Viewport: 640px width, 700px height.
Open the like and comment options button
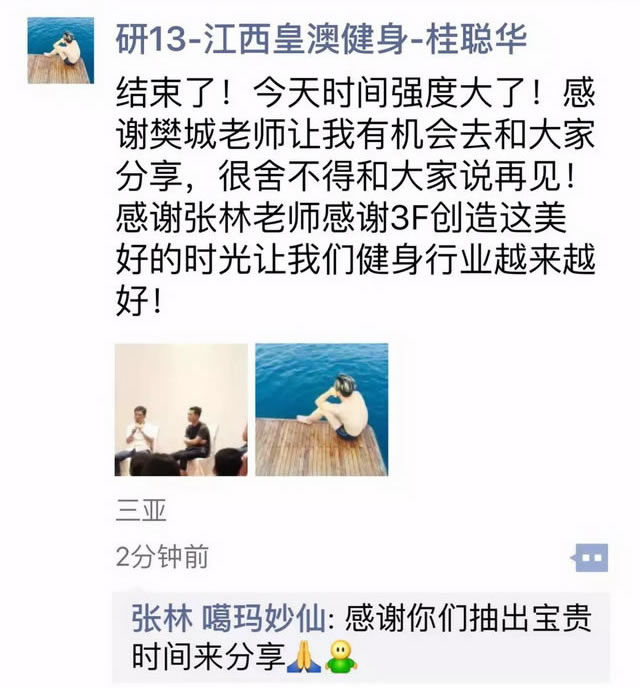point(590,558)
